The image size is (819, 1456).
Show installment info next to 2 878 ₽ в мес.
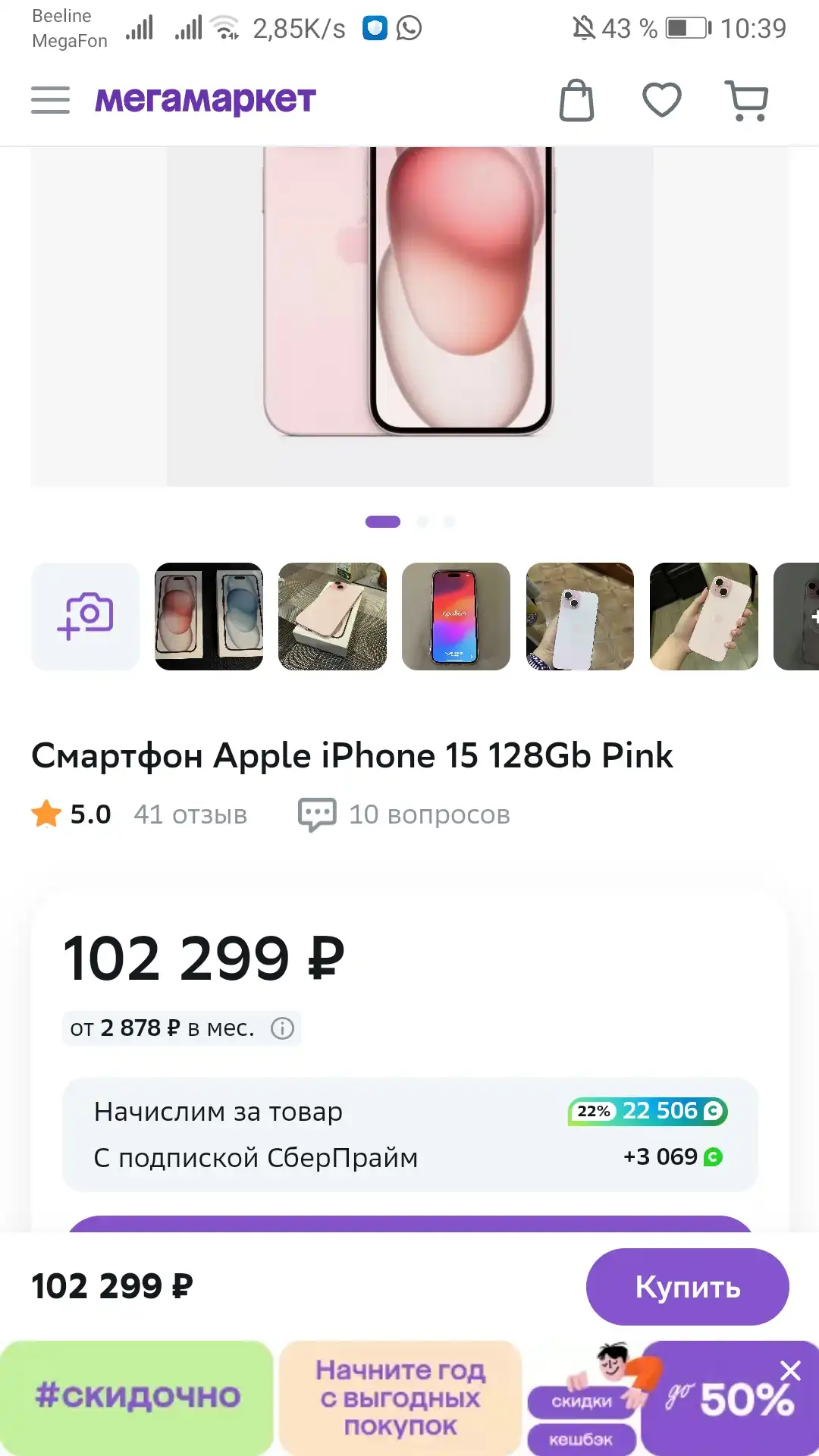coord(282,1028)
